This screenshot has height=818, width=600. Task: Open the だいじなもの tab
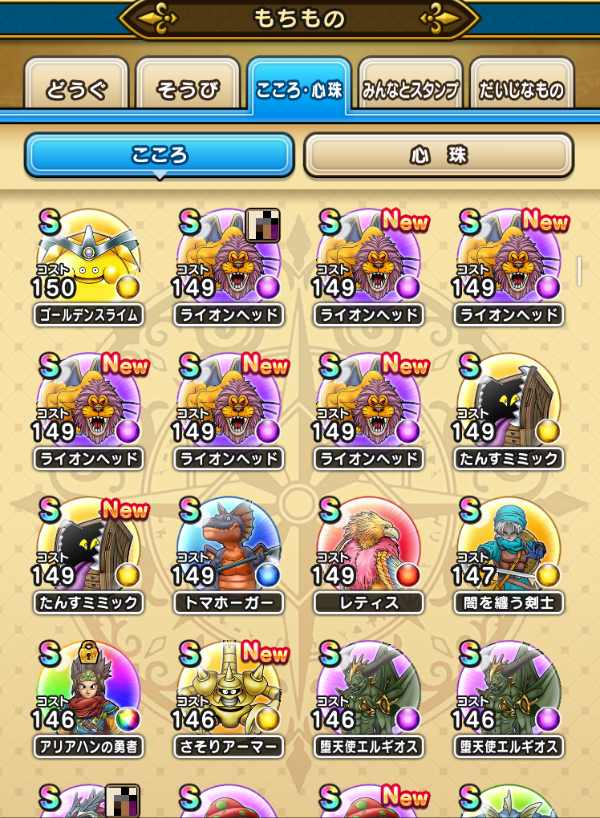[521, 89]
